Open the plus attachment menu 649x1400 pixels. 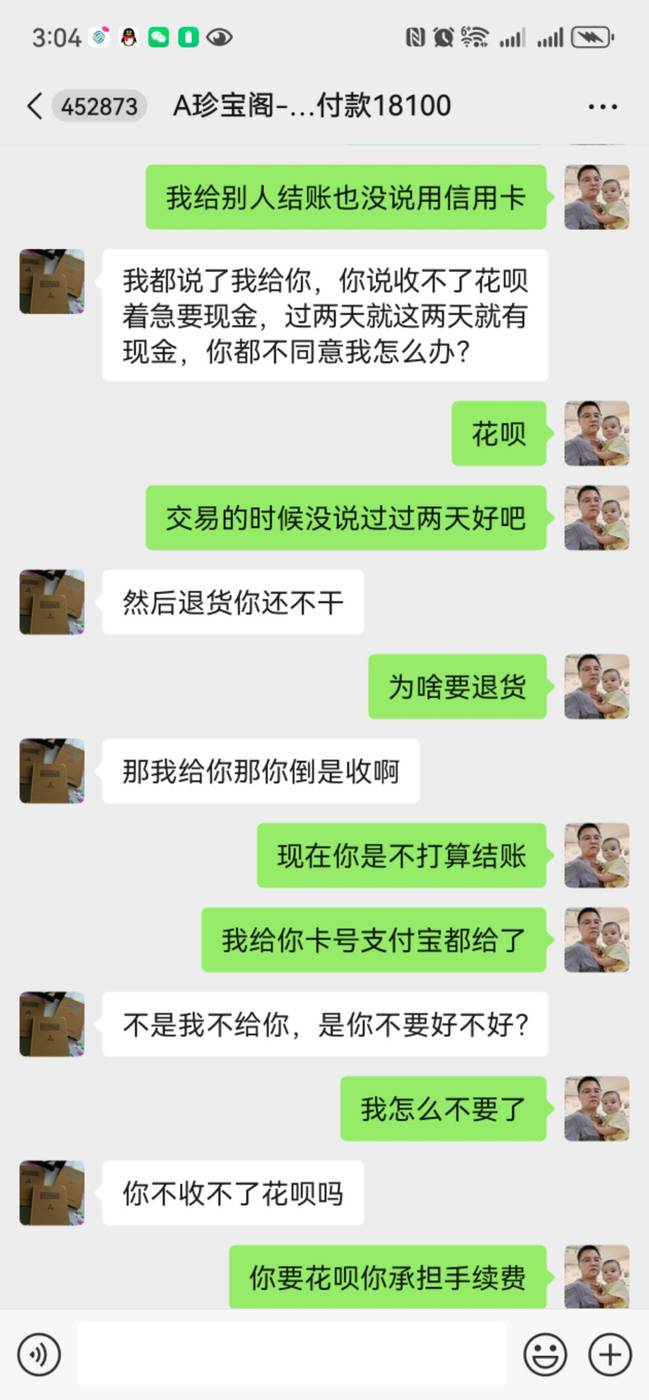(609, 1355)
